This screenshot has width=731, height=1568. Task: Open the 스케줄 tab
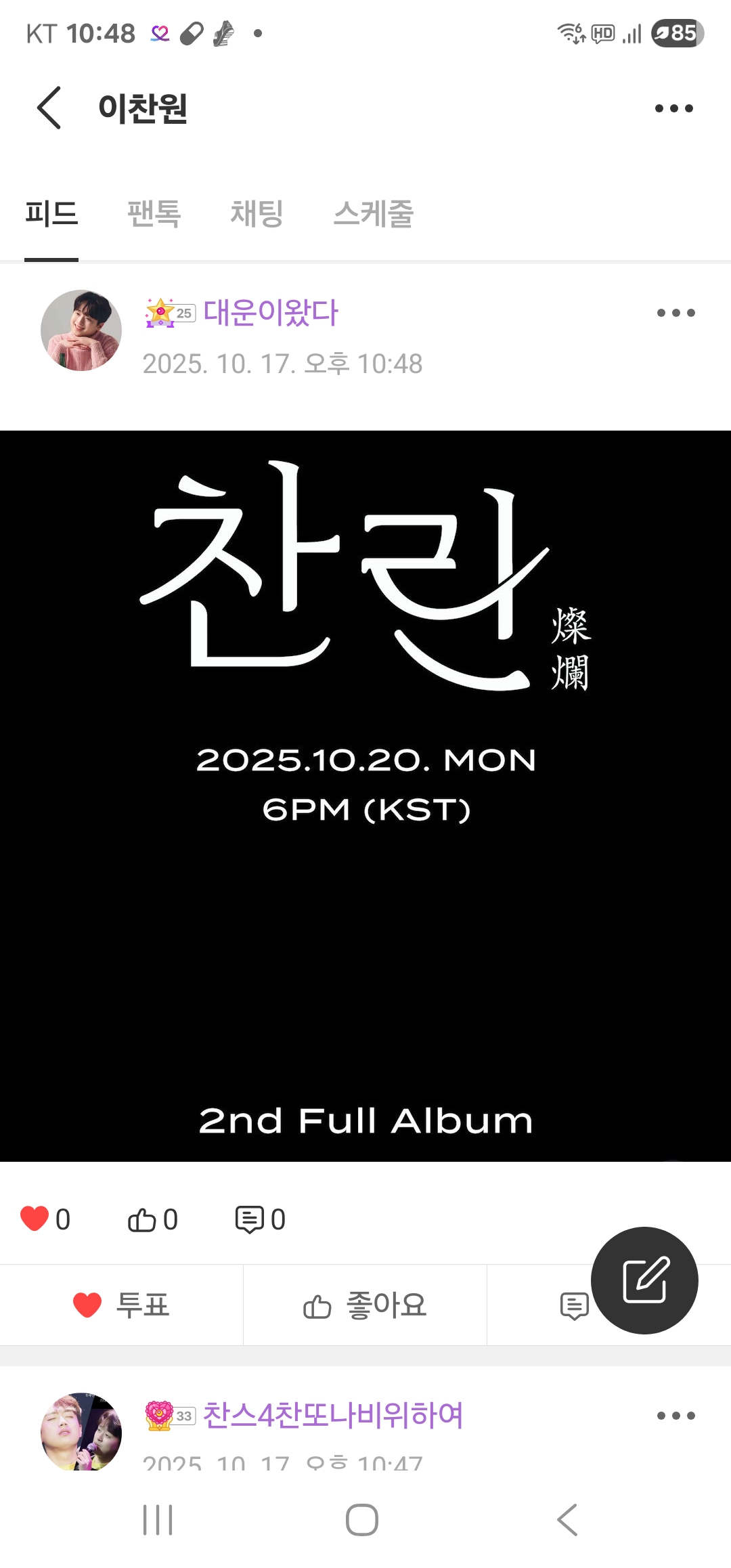(373, 214)
